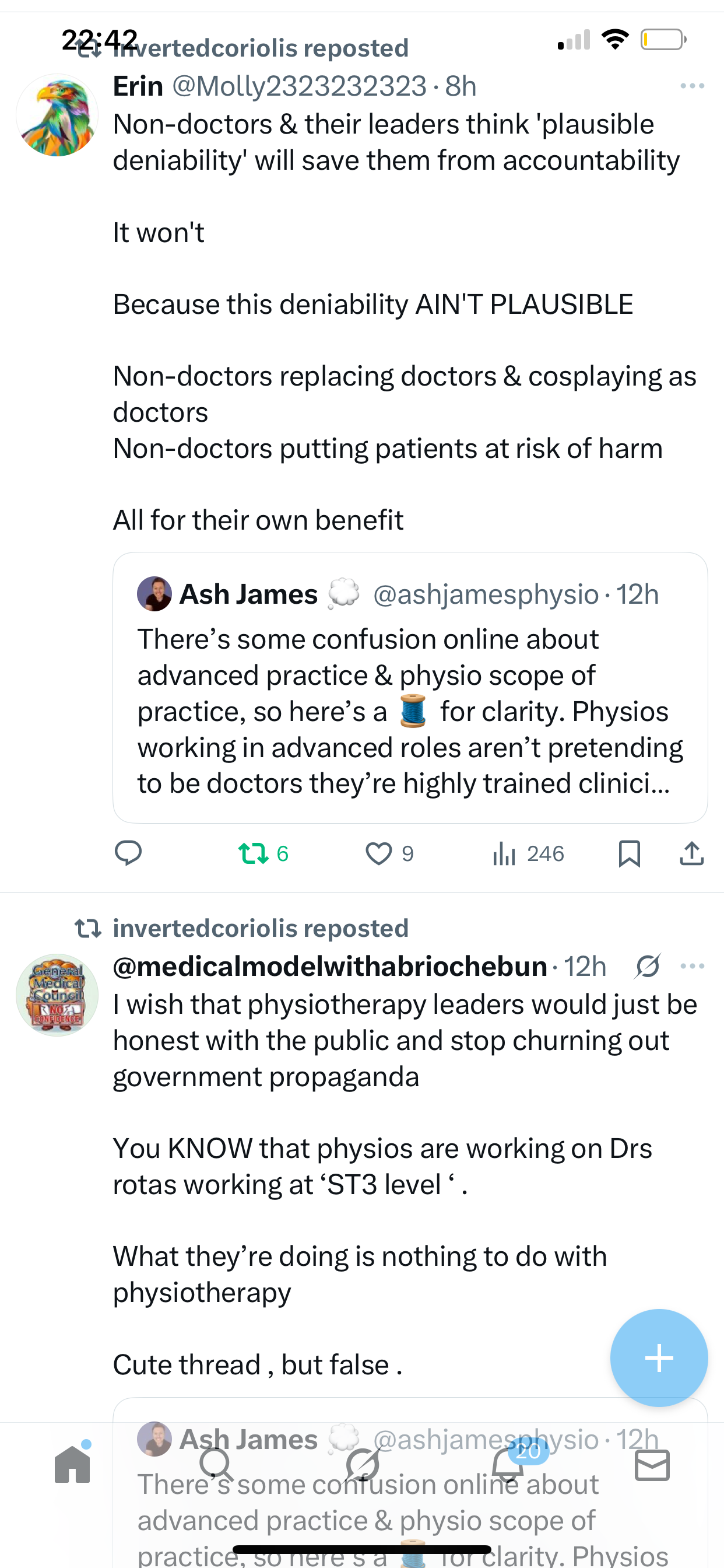Compose a new post
This screenshot has width=724, height=1568.
pyautogui.click(x=658, y=1357)
